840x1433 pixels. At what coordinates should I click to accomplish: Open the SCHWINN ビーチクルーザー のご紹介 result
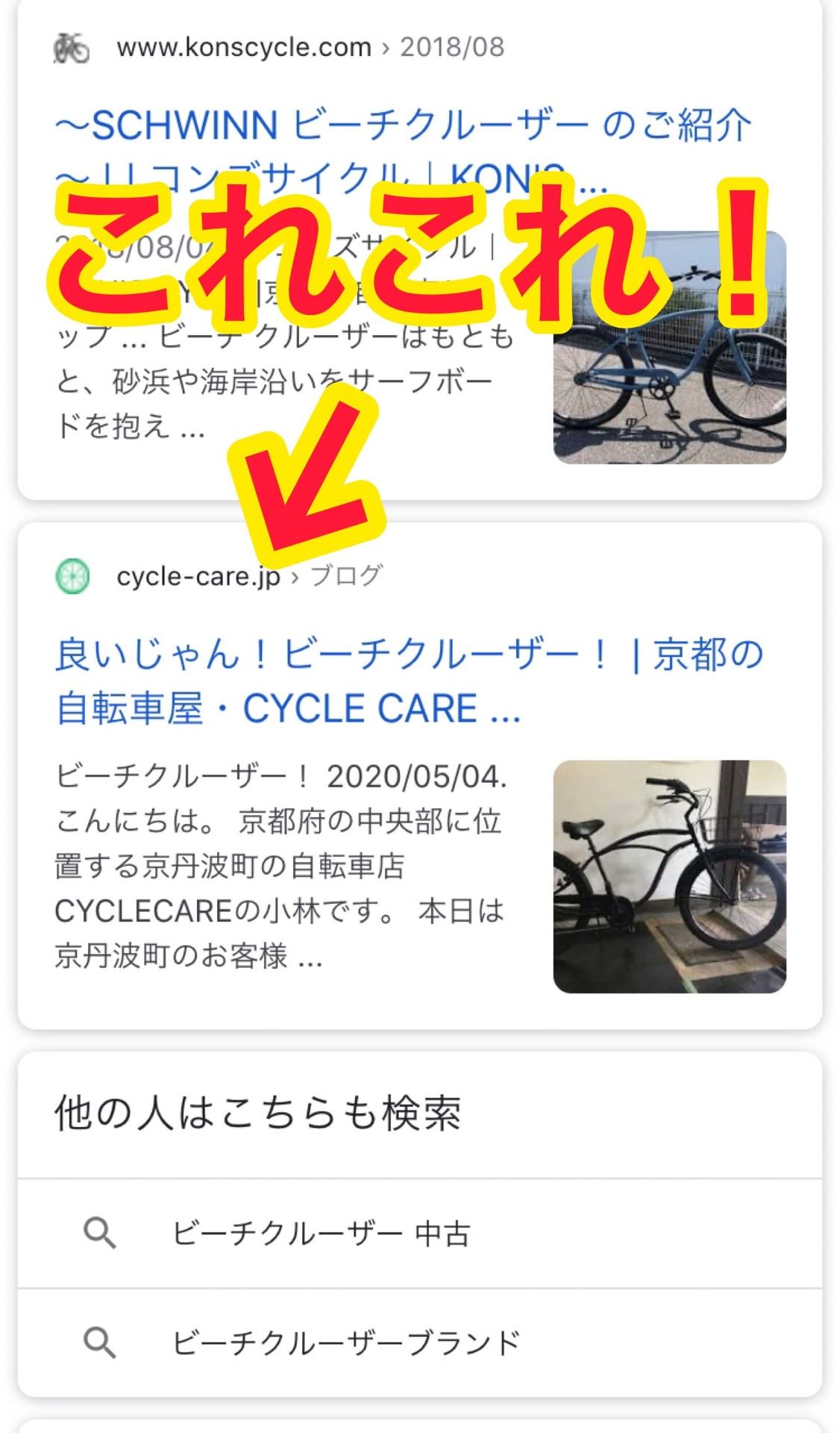[403, 125]
